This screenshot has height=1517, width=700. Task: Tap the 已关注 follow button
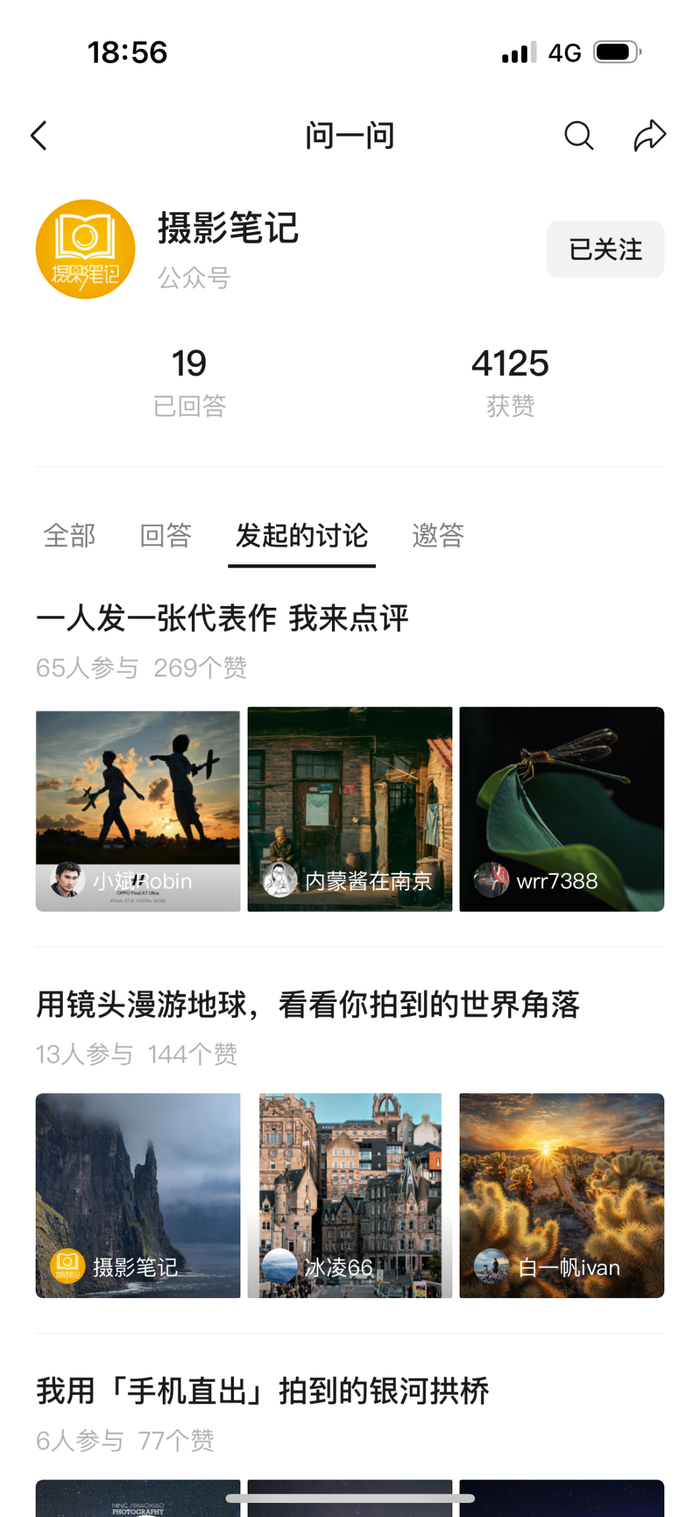[605, 249]
